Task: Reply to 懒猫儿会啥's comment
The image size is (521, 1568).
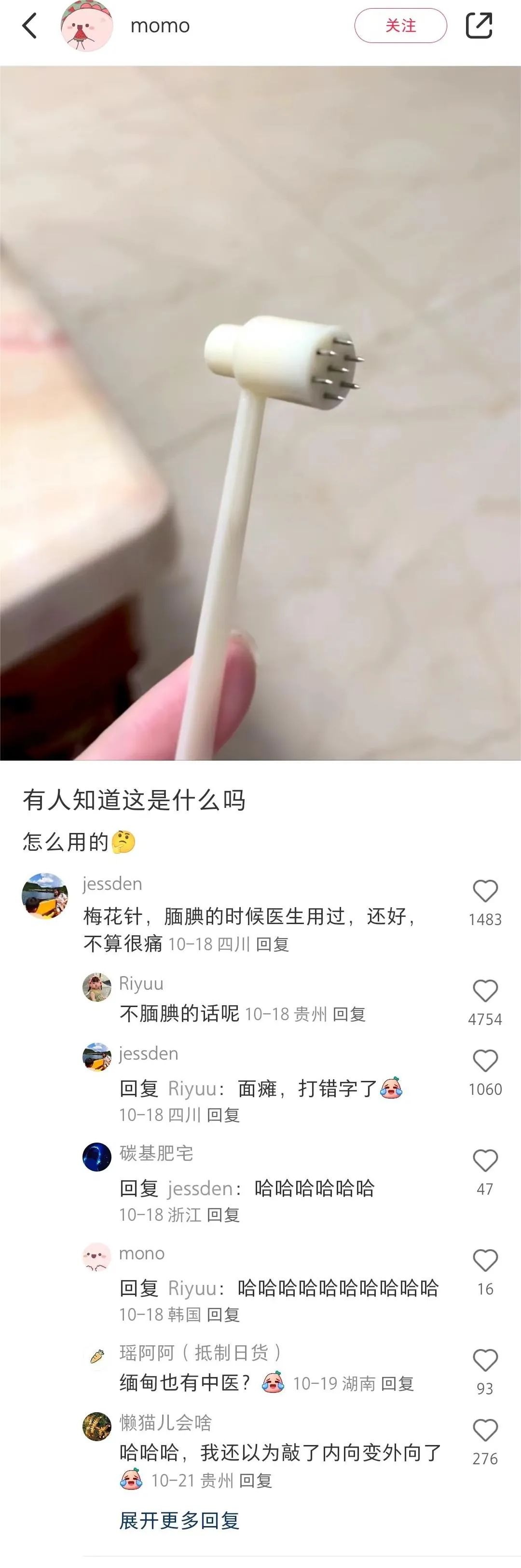Action: (x=255, y=1480)
